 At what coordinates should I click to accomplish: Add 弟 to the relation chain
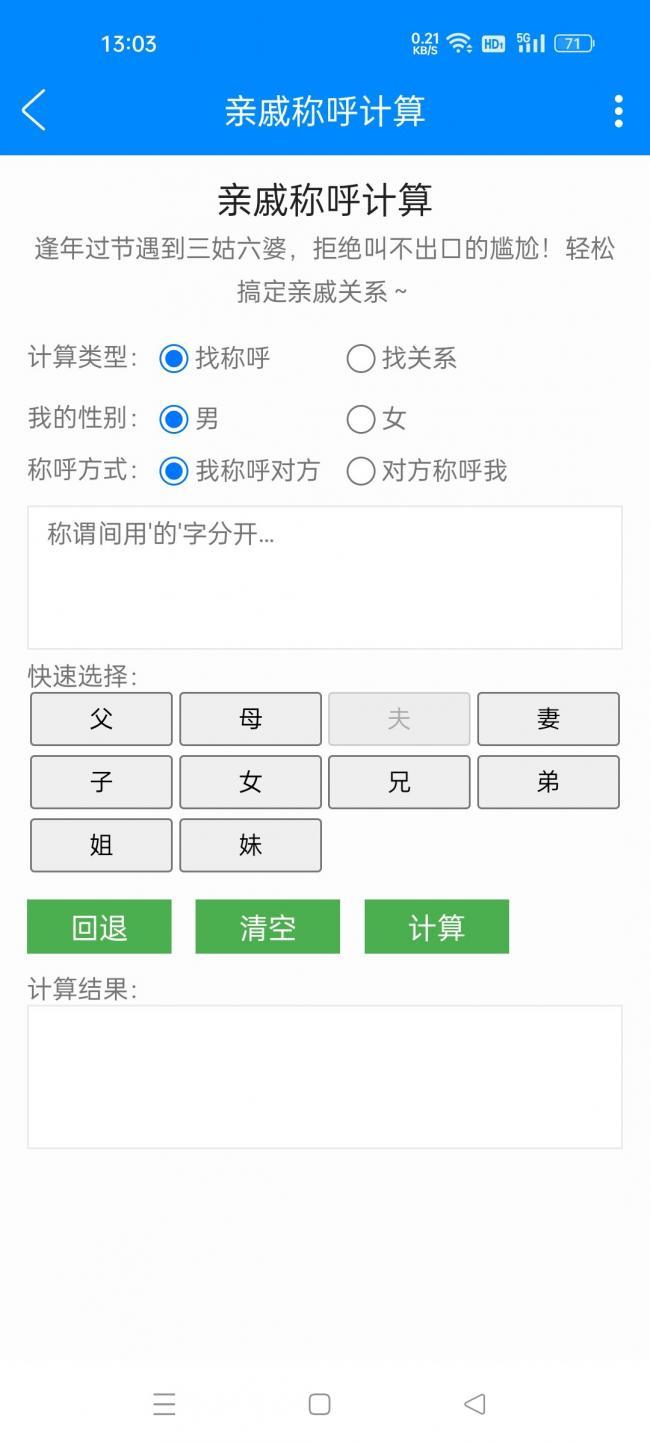(548, 782)
